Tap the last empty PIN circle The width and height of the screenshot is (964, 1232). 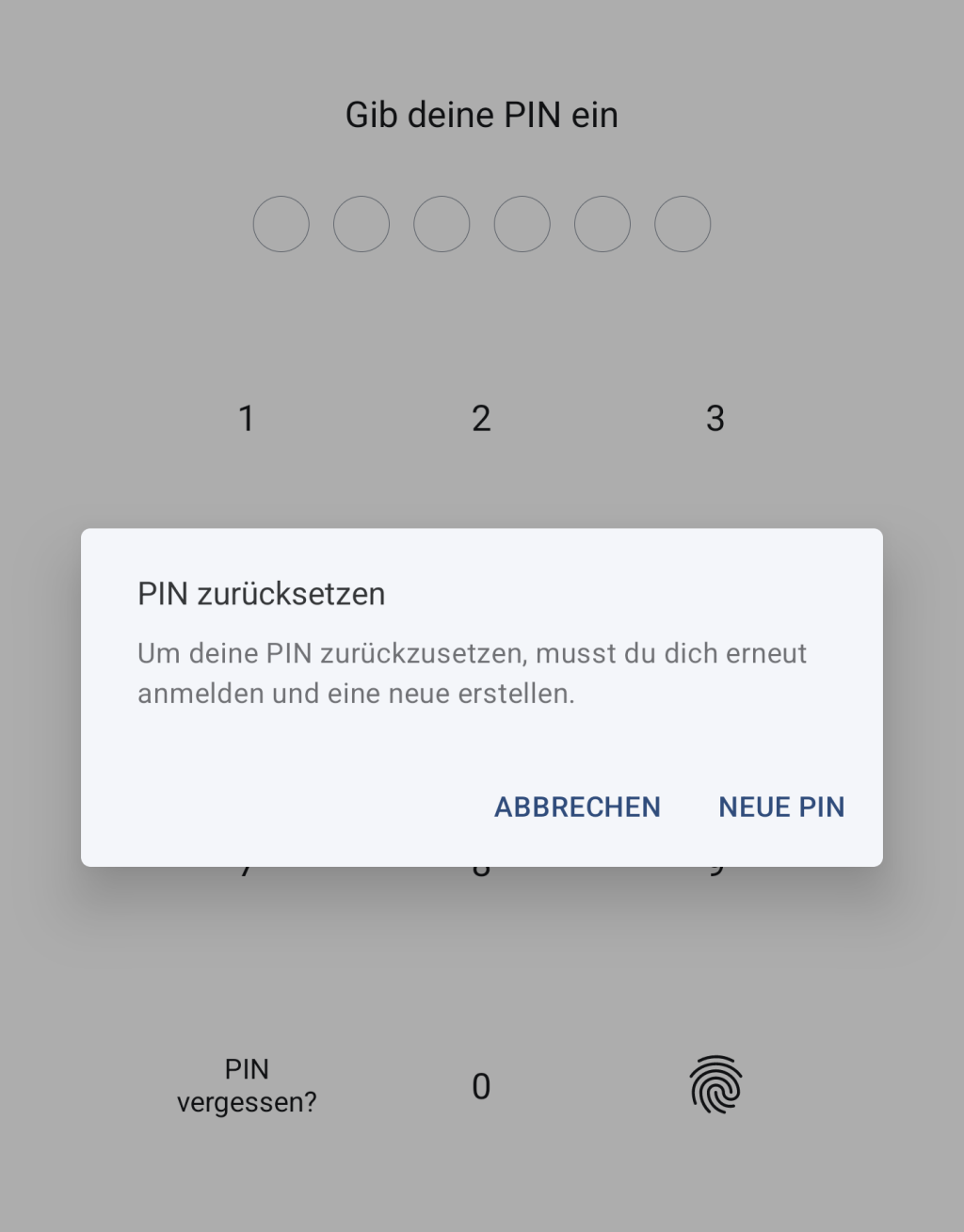(682, 224)
